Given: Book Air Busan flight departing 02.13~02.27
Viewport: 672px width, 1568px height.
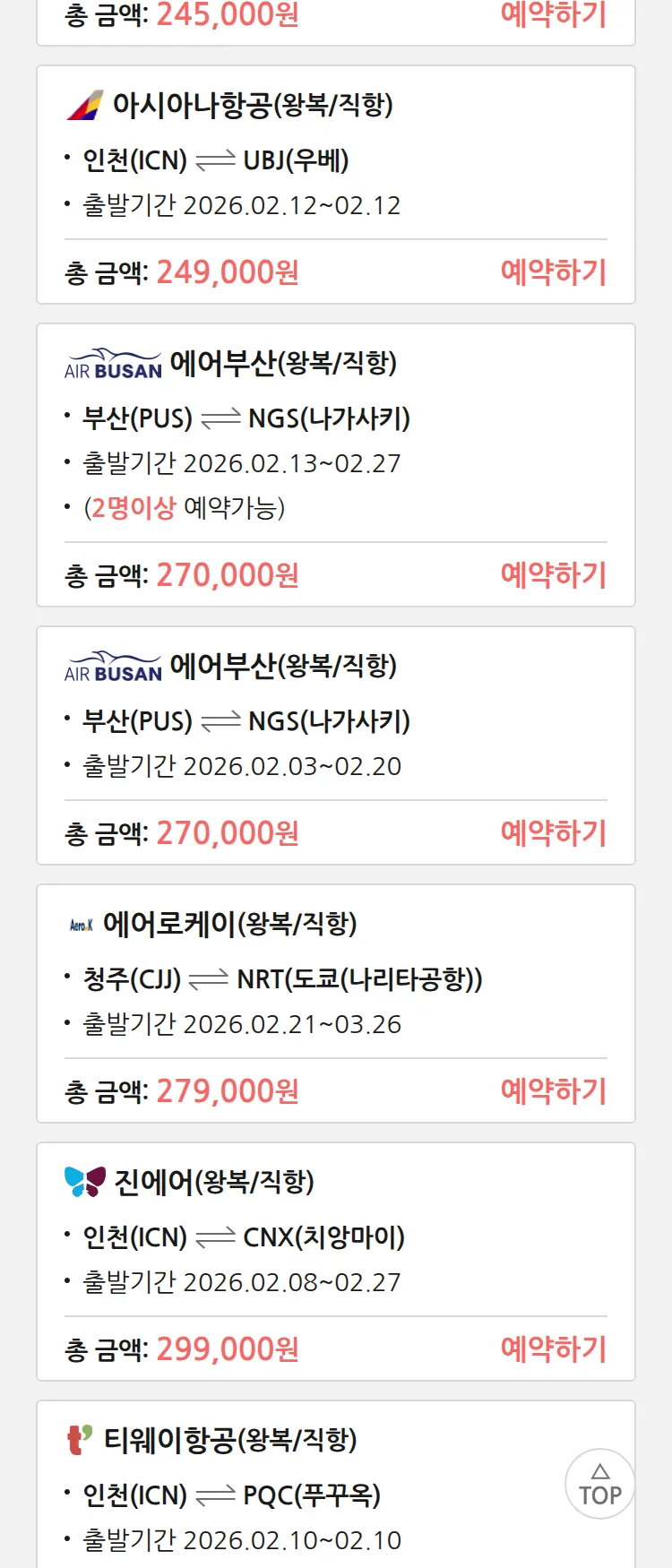Looking at the screenshot, I should (x=553, y=574).
